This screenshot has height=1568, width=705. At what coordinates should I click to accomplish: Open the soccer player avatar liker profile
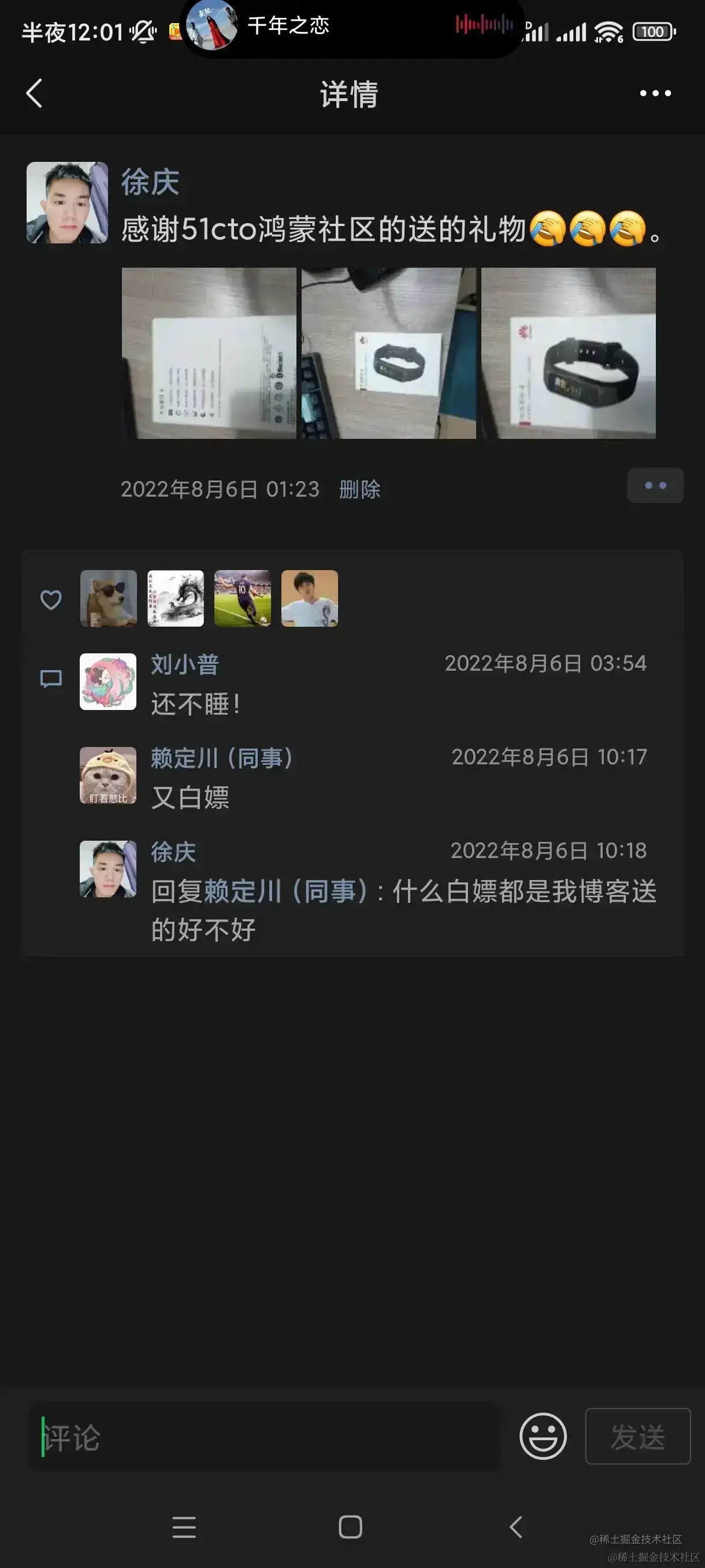[x=243, y=598]
